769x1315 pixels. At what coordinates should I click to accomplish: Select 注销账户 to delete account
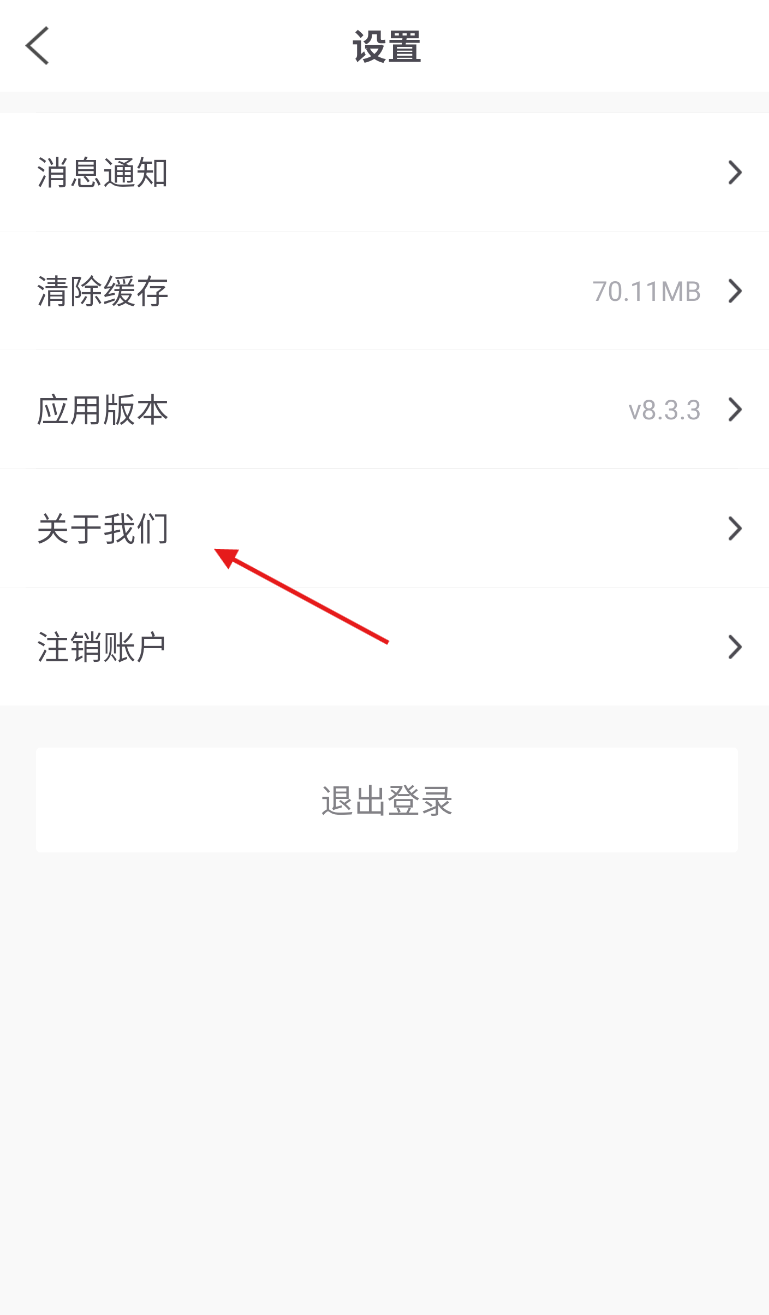(384, 647)
